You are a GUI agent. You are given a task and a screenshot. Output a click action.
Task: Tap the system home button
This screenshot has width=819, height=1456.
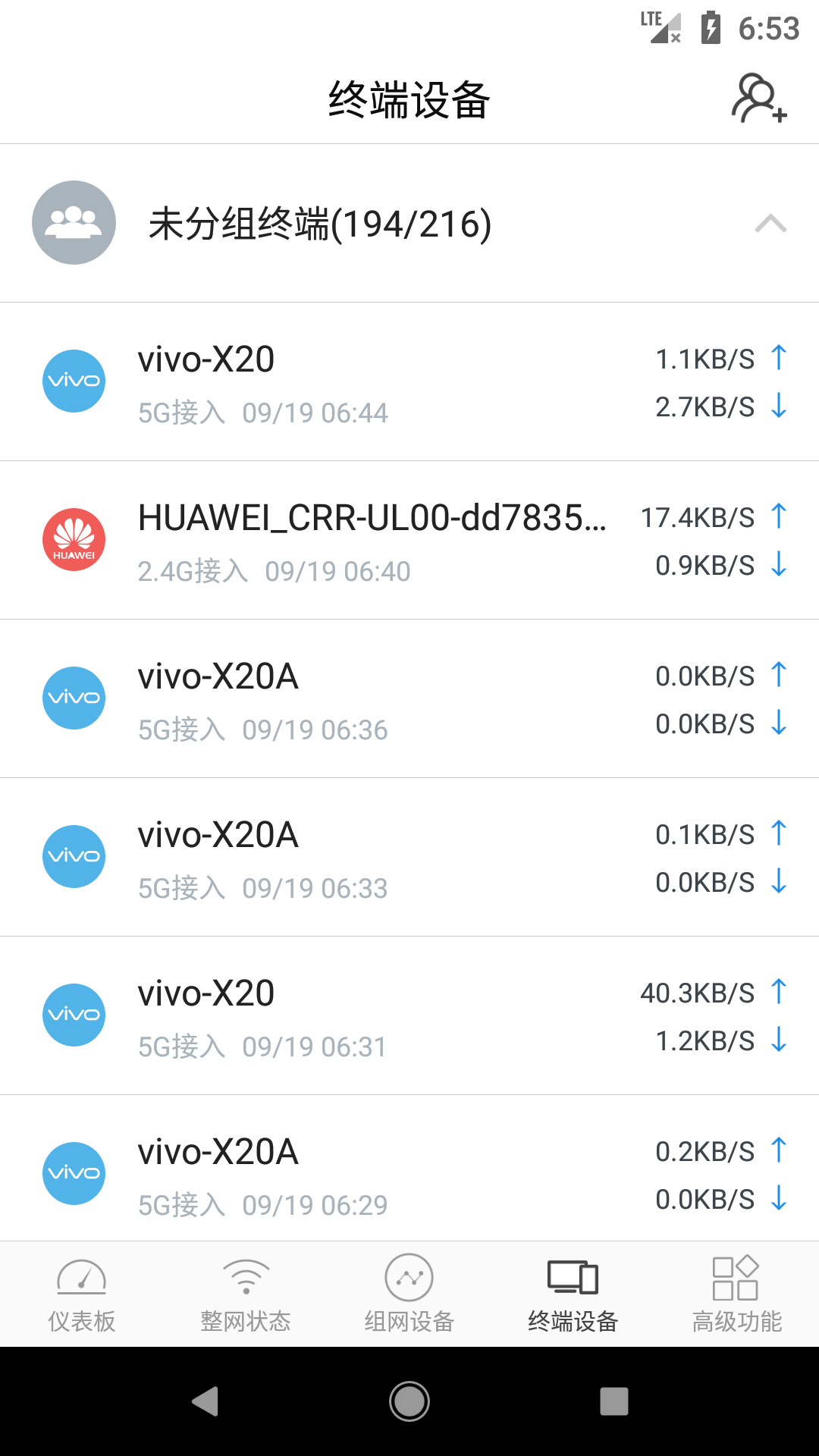(x=409, y=1401)
